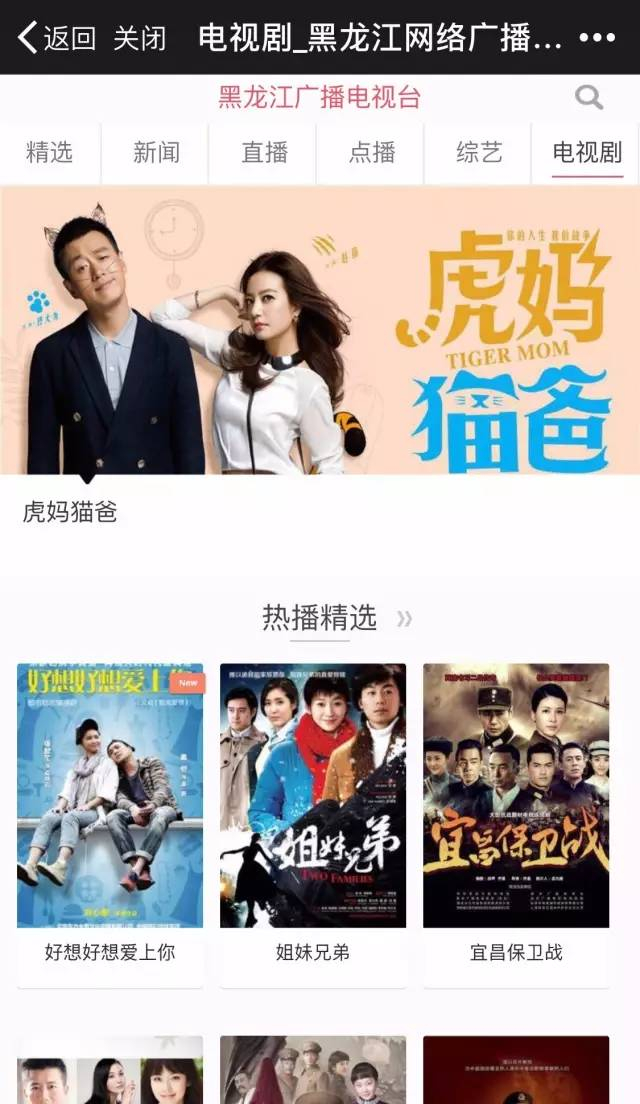Open the 虎妈猫爸 featured banner
Image resolution: width=640 pixels, height=1104 pixels.
click(320, 330)
